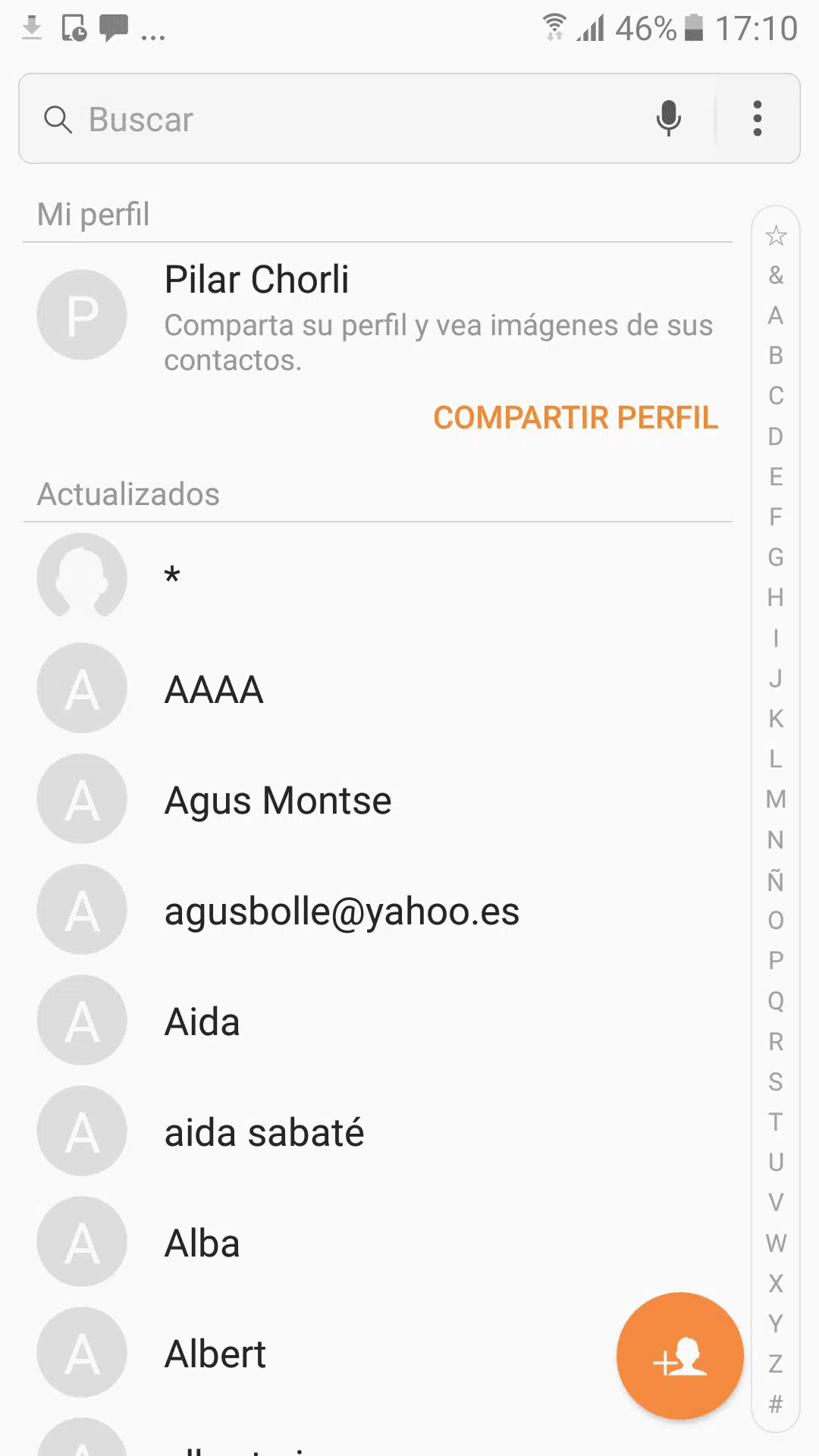Open contact Albert
819x1456 pixels.
pyautogui.click(x=318, y=1353)
